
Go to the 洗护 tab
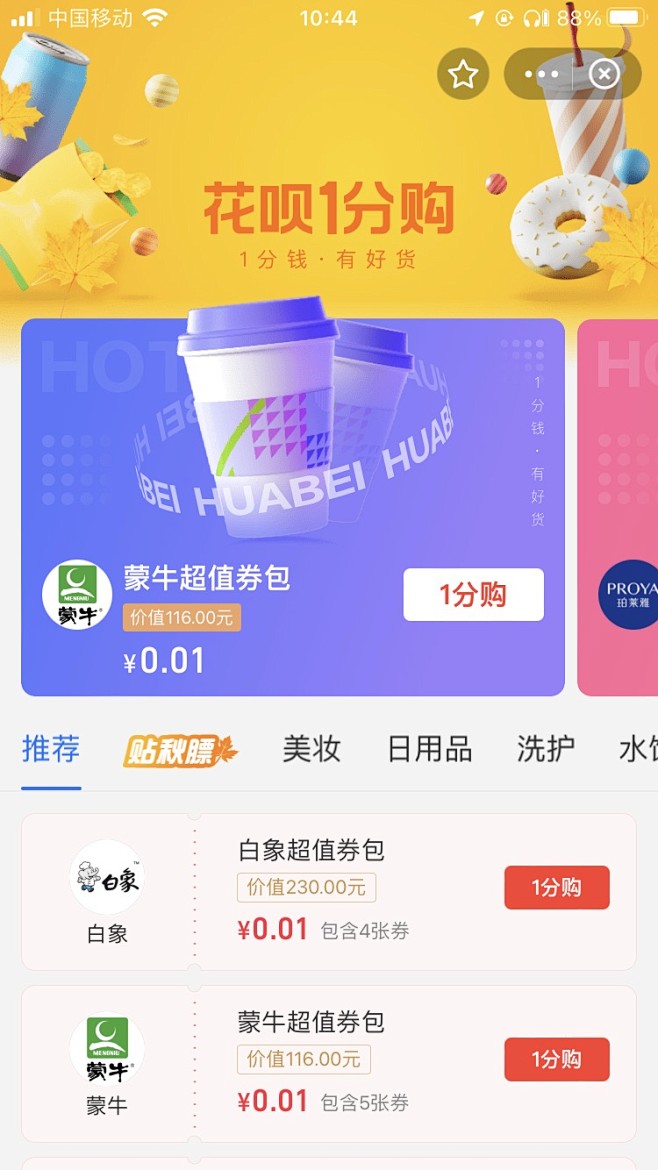[x=545, y=749]
